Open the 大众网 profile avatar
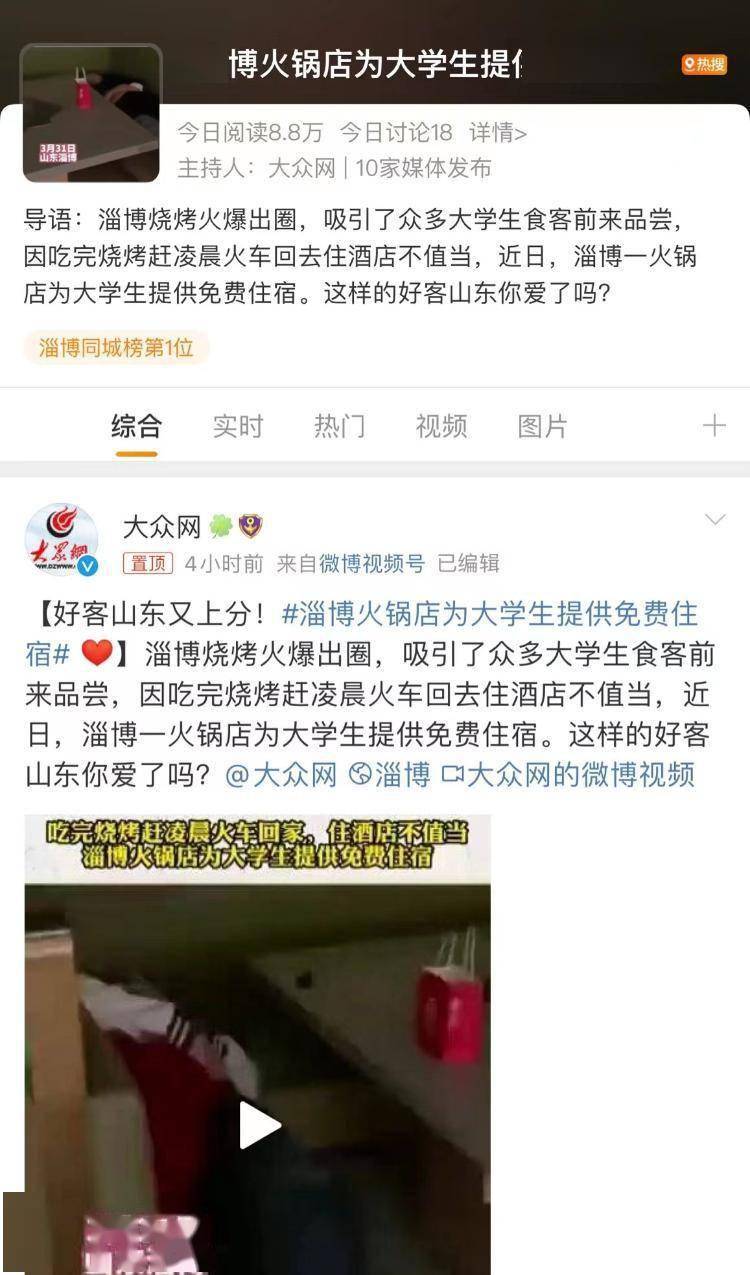Image resolution: width=750 pixels, height=1275 pixels. [61, 540]
